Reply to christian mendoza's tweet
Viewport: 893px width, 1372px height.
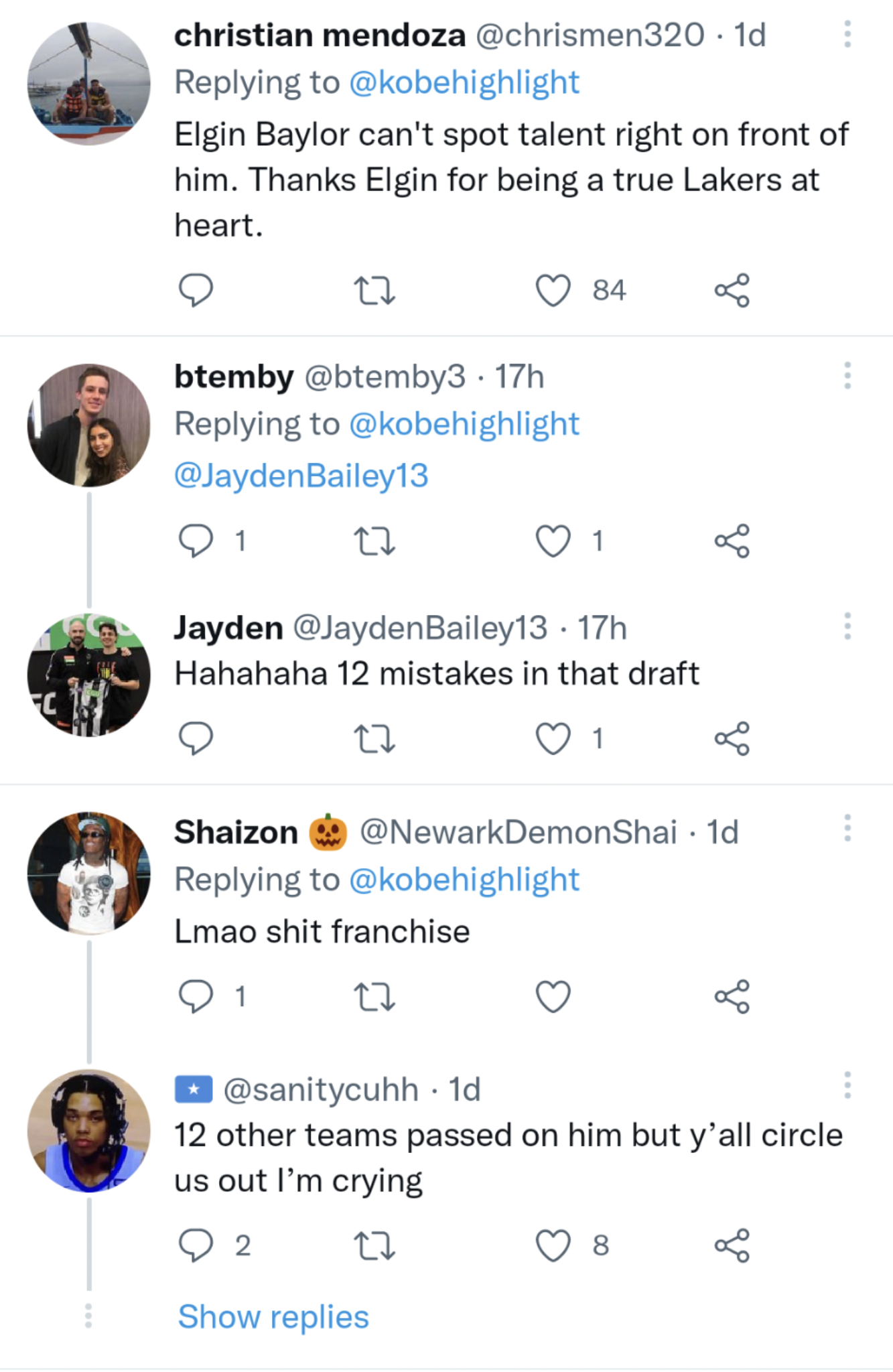click(x=196, y=291)
